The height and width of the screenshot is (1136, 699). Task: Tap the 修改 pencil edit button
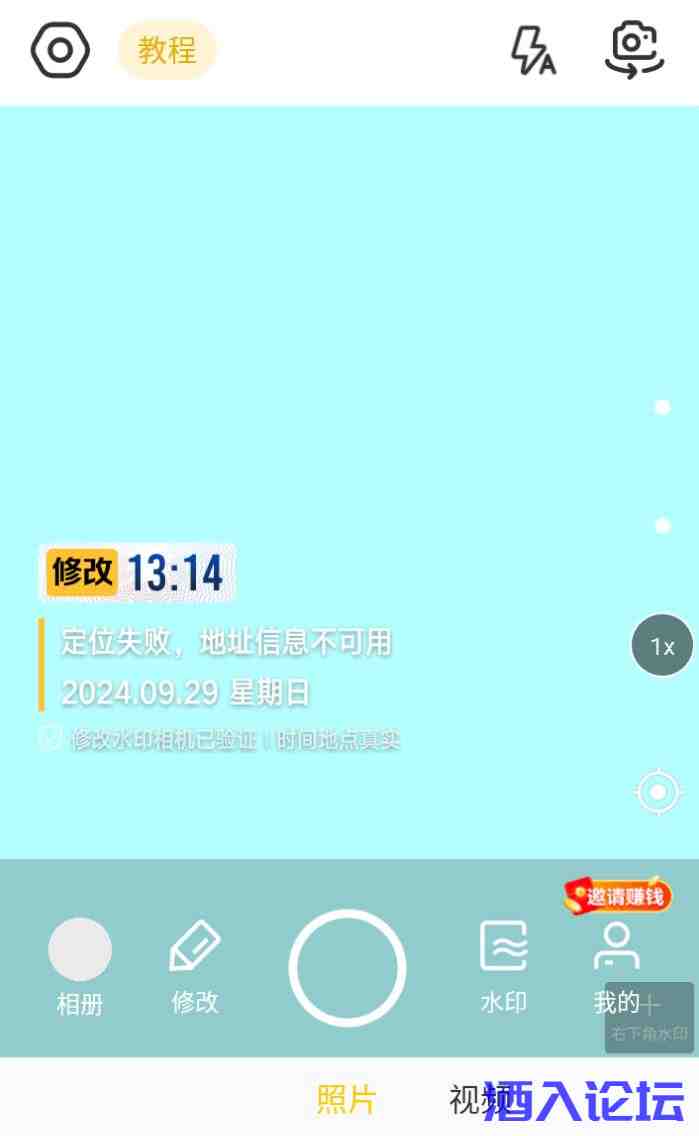tap(194, 965)
